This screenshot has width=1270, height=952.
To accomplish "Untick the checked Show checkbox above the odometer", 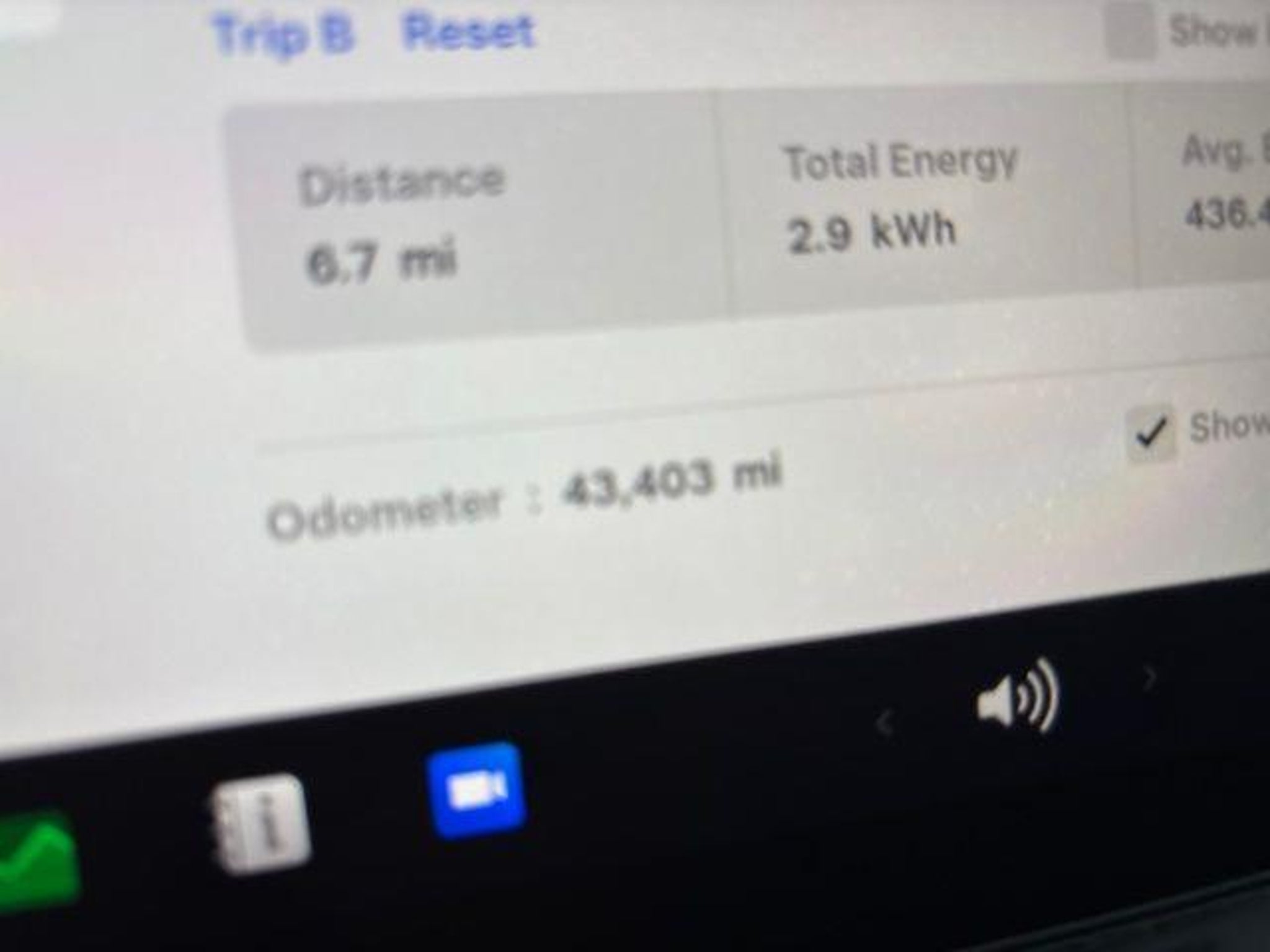I will [1150, 433].
